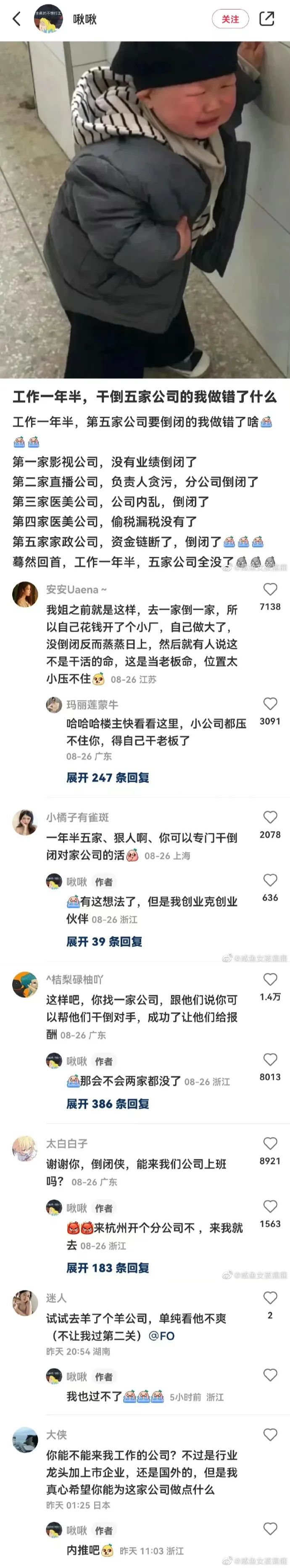290x1568 pixels.
Task: Open 安安Uaena's profile avatar
Action: pos(25,594)
